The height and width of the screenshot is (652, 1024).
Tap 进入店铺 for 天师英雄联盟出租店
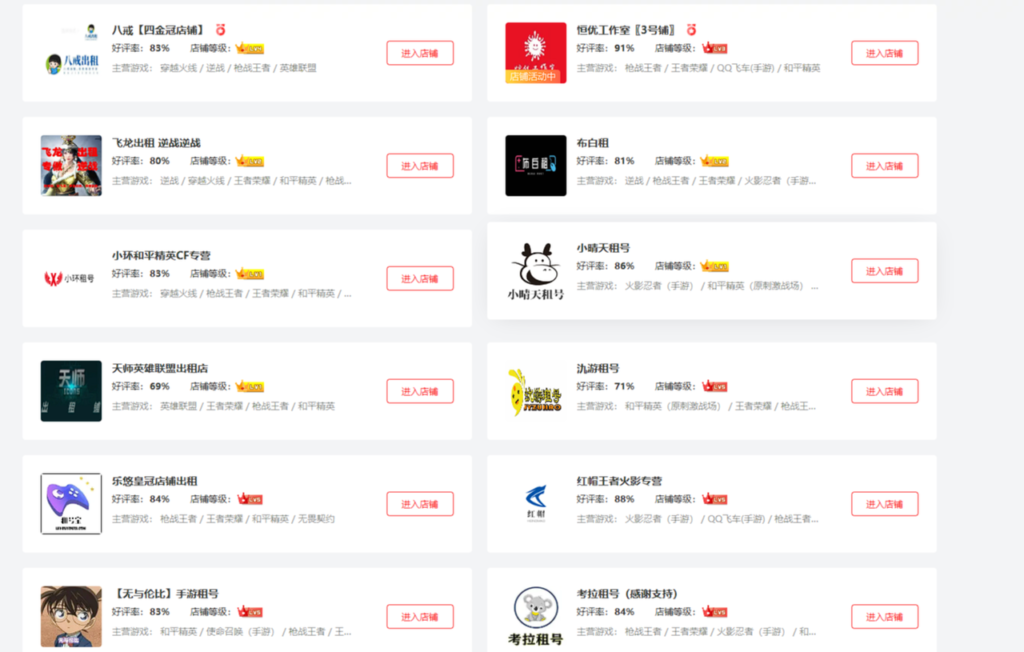[x=420, y=391]
